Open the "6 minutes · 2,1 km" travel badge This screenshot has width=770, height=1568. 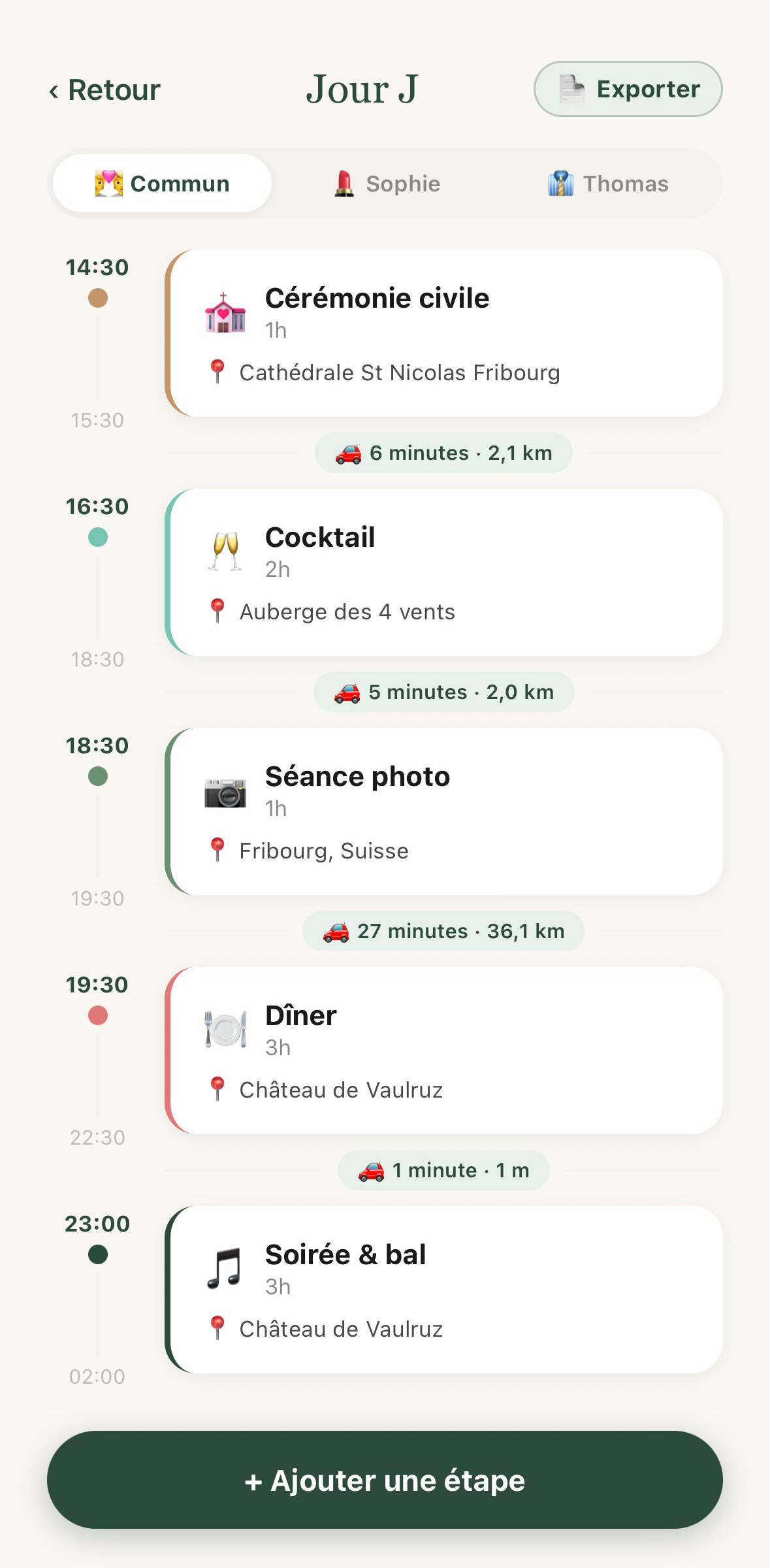tap(443, 452)
